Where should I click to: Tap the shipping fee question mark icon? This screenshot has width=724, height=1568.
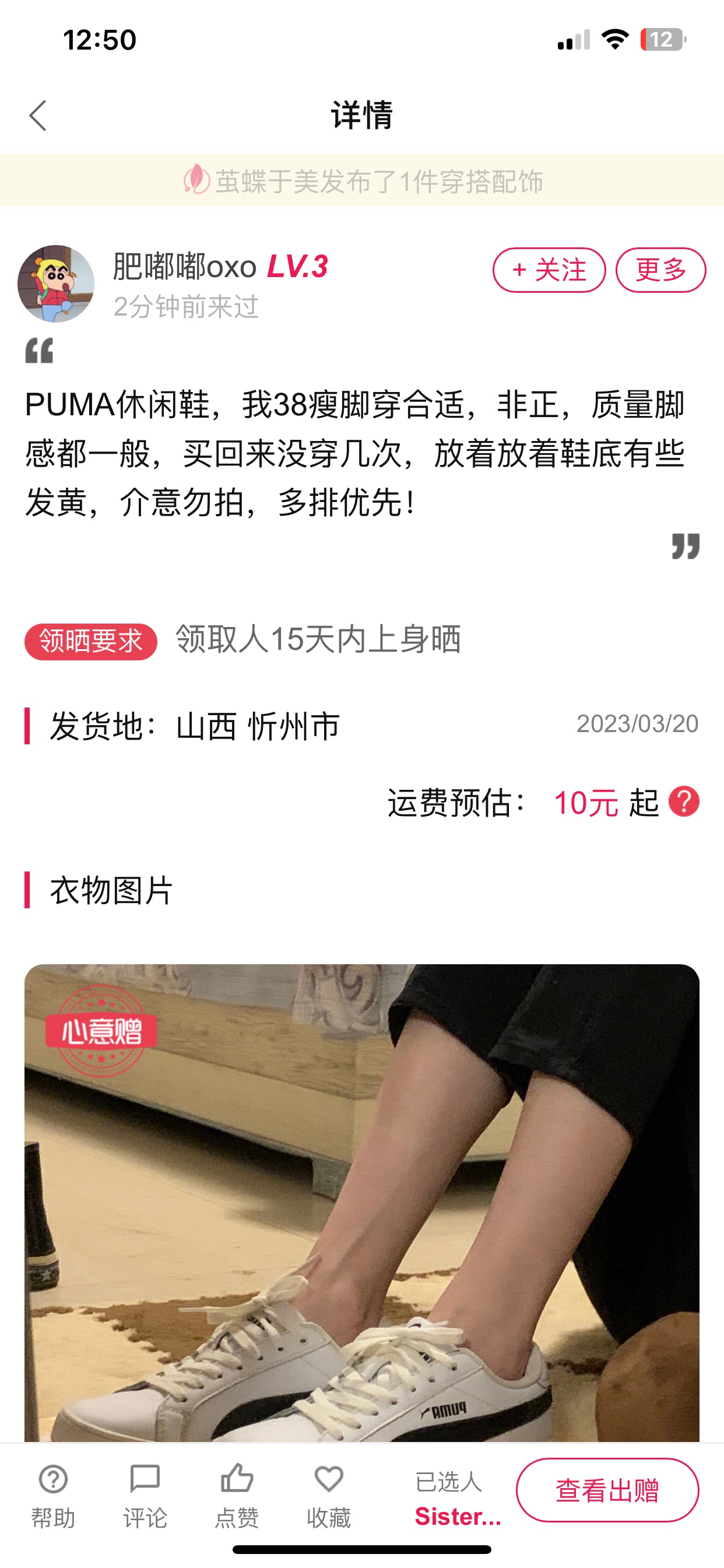[x=684, y=801]
